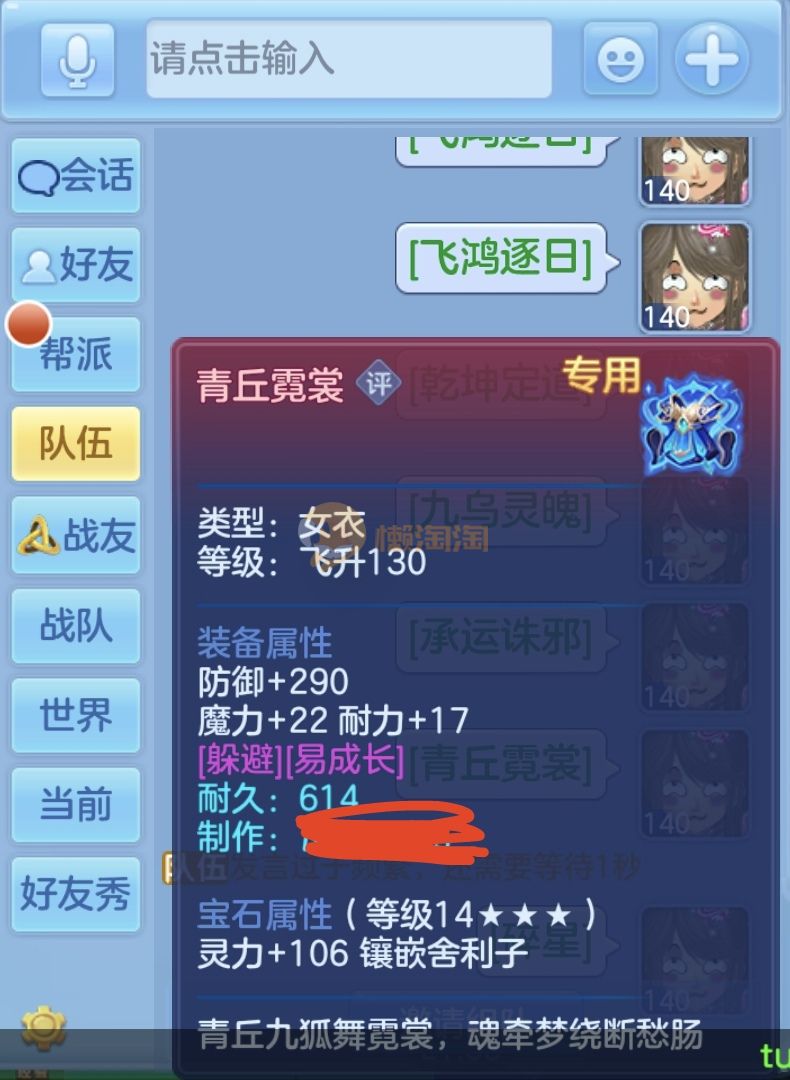Tap the microphone voice input button
The height and width of the screenshot is (1080, 790).
[77, 60]
